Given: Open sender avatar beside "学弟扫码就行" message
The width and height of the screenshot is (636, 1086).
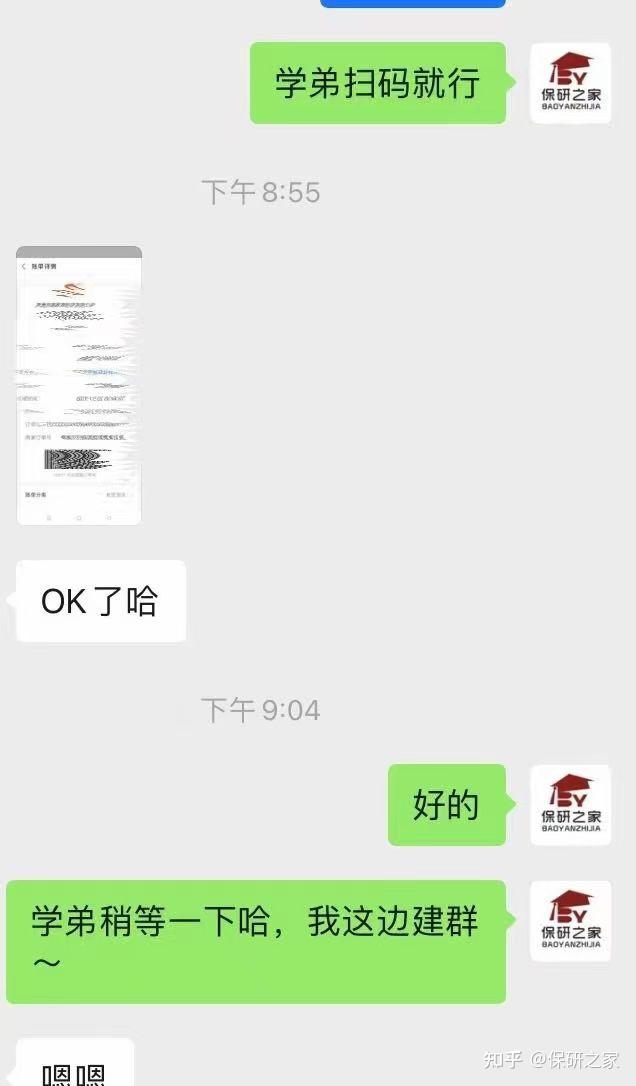Looking at the screenshot, I should [570, 83].
